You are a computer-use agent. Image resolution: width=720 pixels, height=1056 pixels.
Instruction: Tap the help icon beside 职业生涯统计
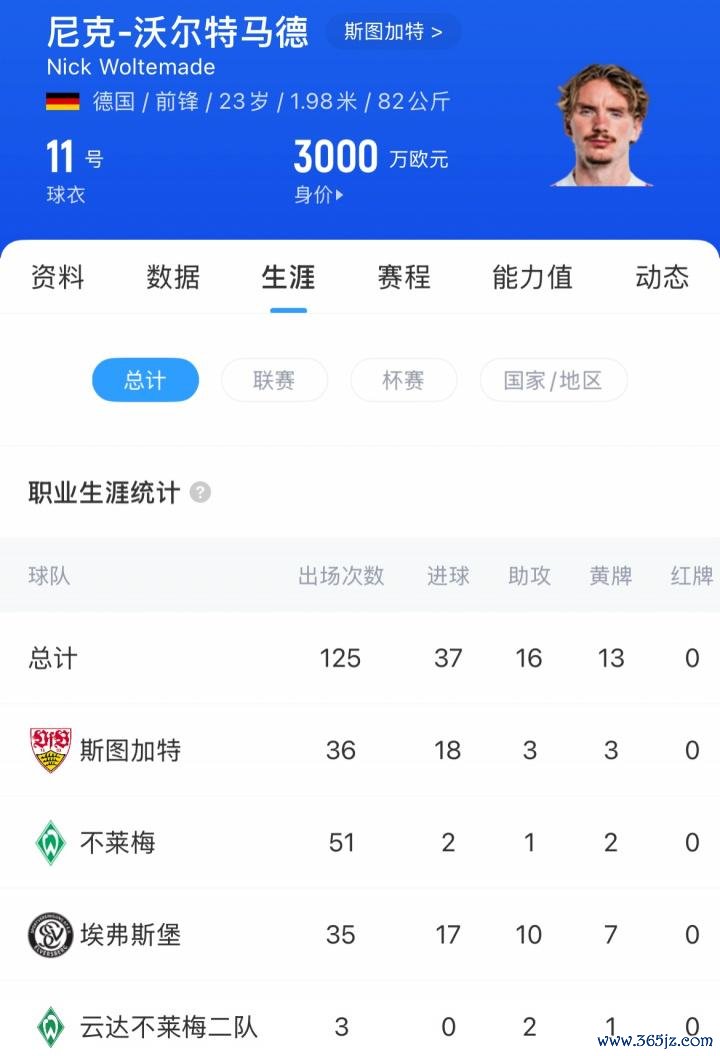point(200,493)
